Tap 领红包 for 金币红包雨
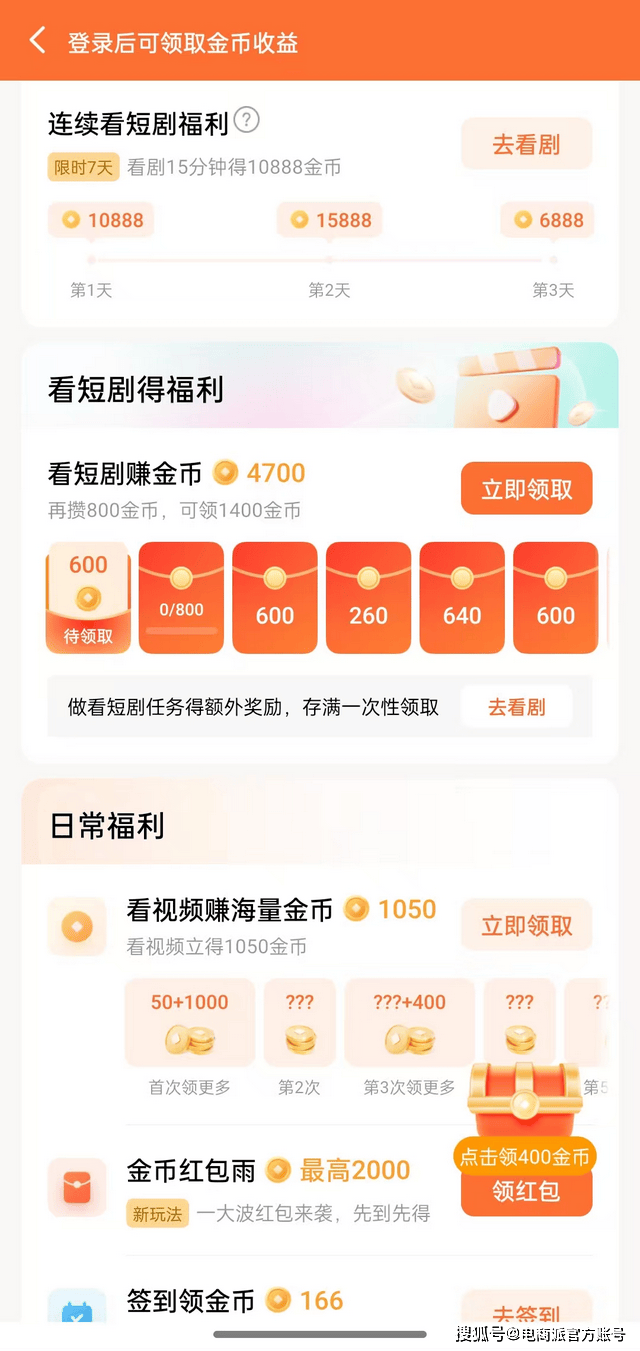This screenshot has width=640, height=1351. [526, 1192]
